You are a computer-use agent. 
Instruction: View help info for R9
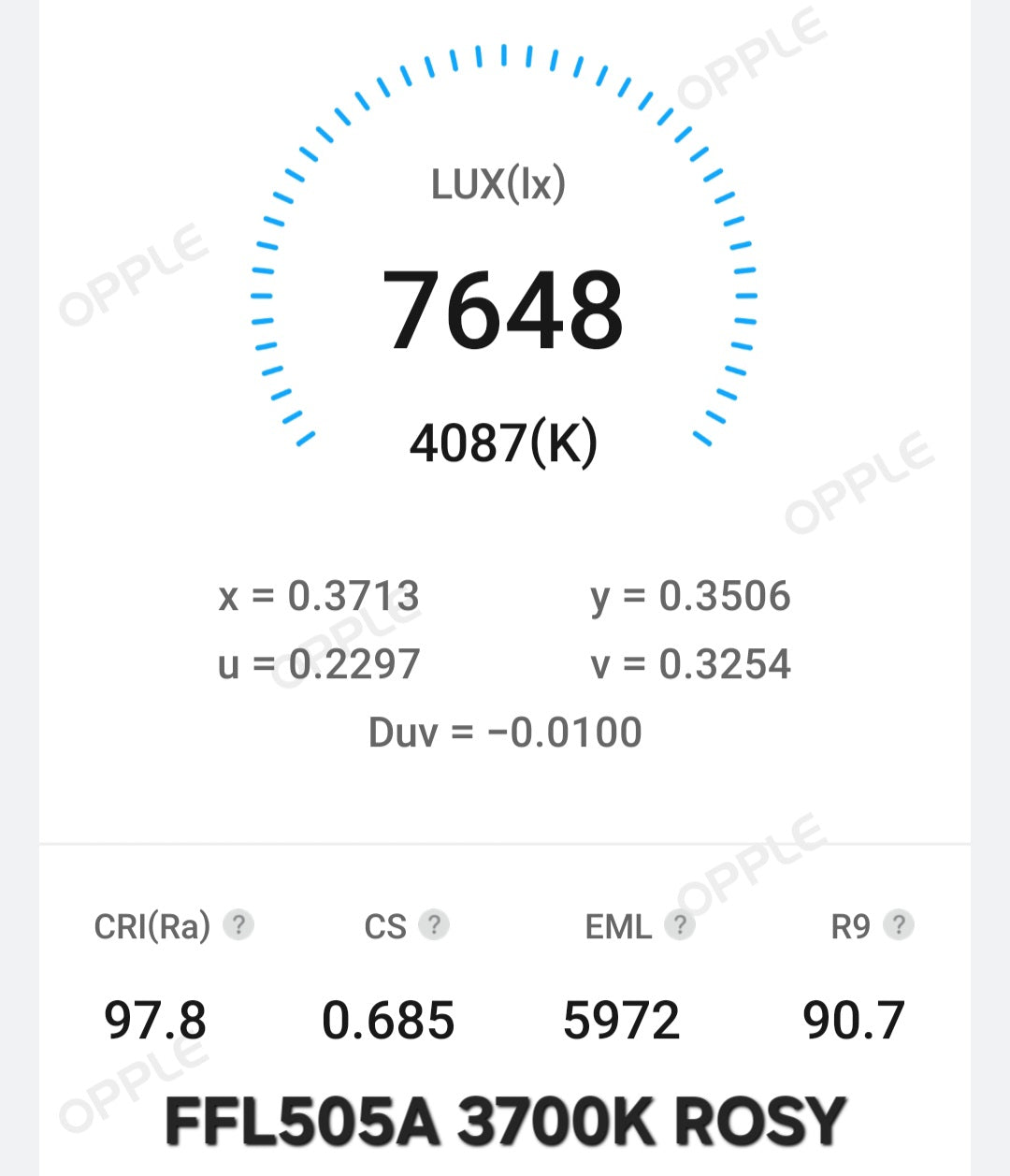(899, 925)
